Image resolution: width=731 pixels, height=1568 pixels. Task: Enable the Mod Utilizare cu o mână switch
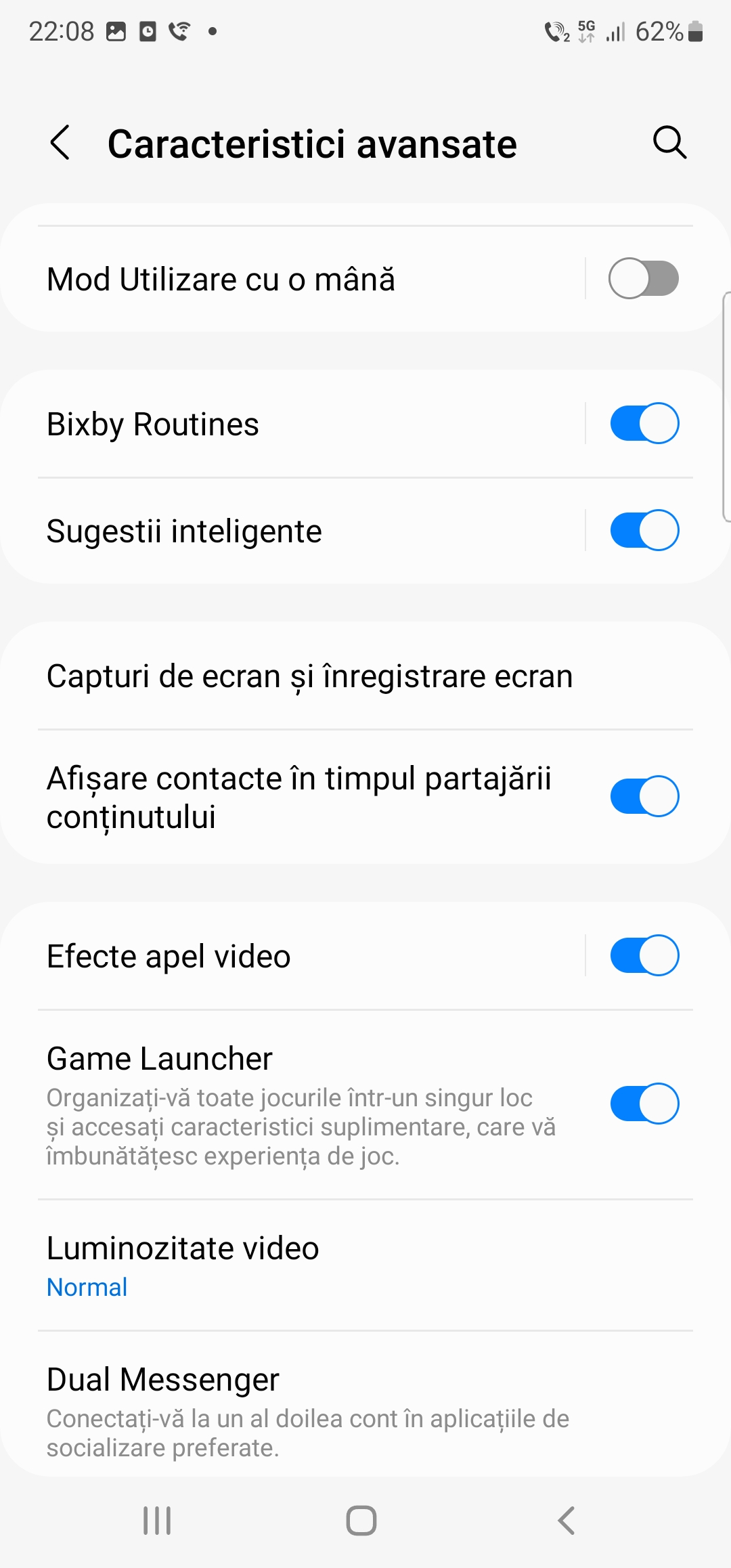(644, 278)
